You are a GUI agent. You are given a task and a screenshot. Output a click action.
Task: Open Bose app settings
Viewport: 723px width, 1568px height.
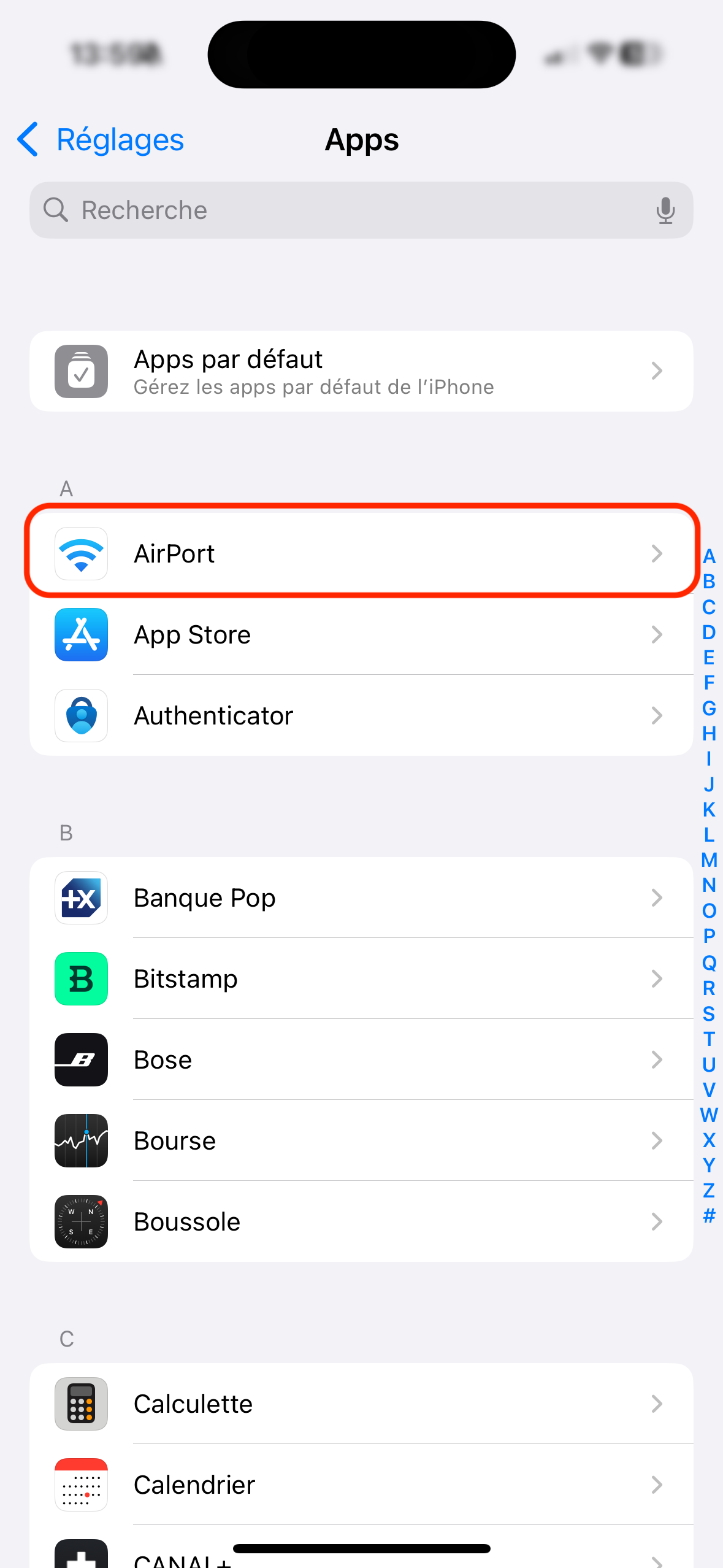[361, 1059]
